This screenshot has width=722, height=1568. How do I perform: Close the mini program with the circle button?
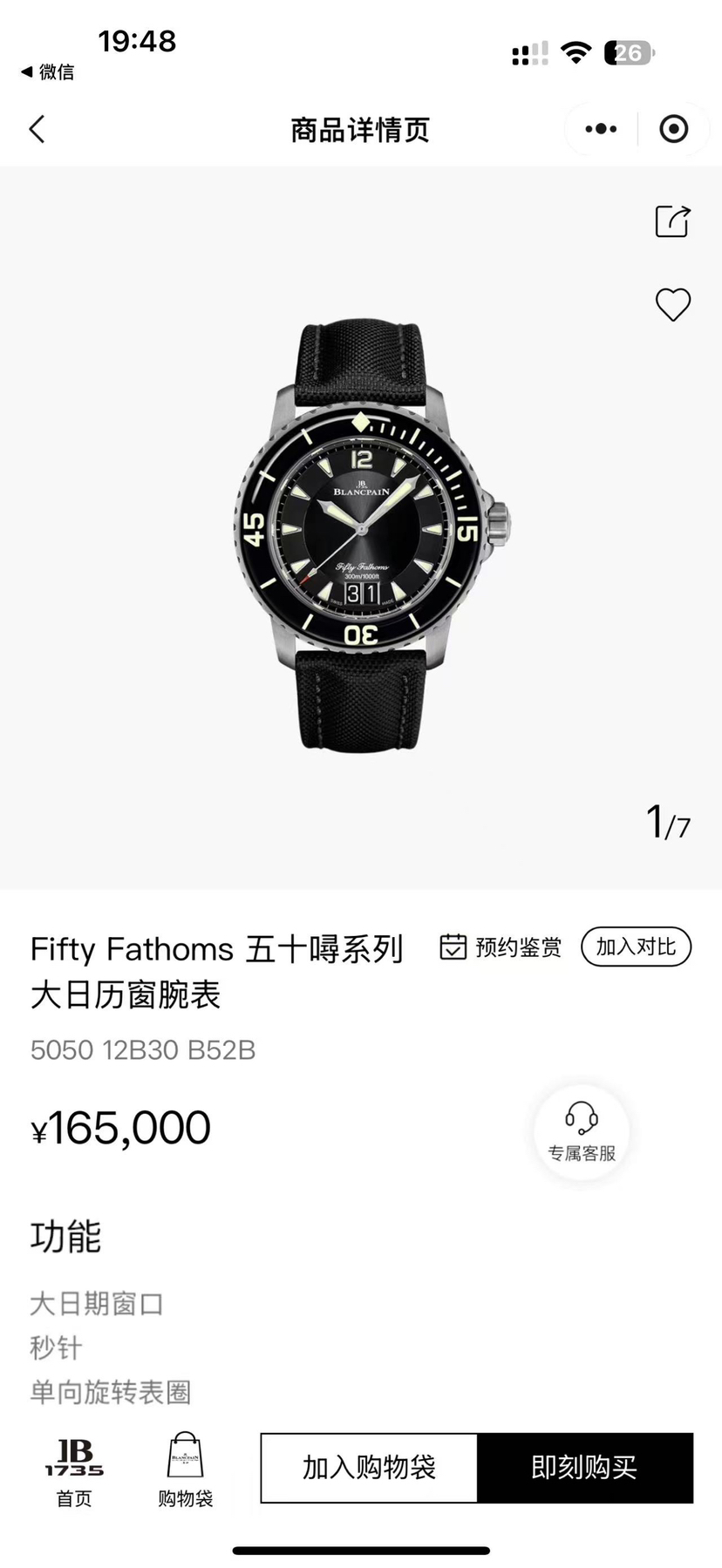[673, 129]
